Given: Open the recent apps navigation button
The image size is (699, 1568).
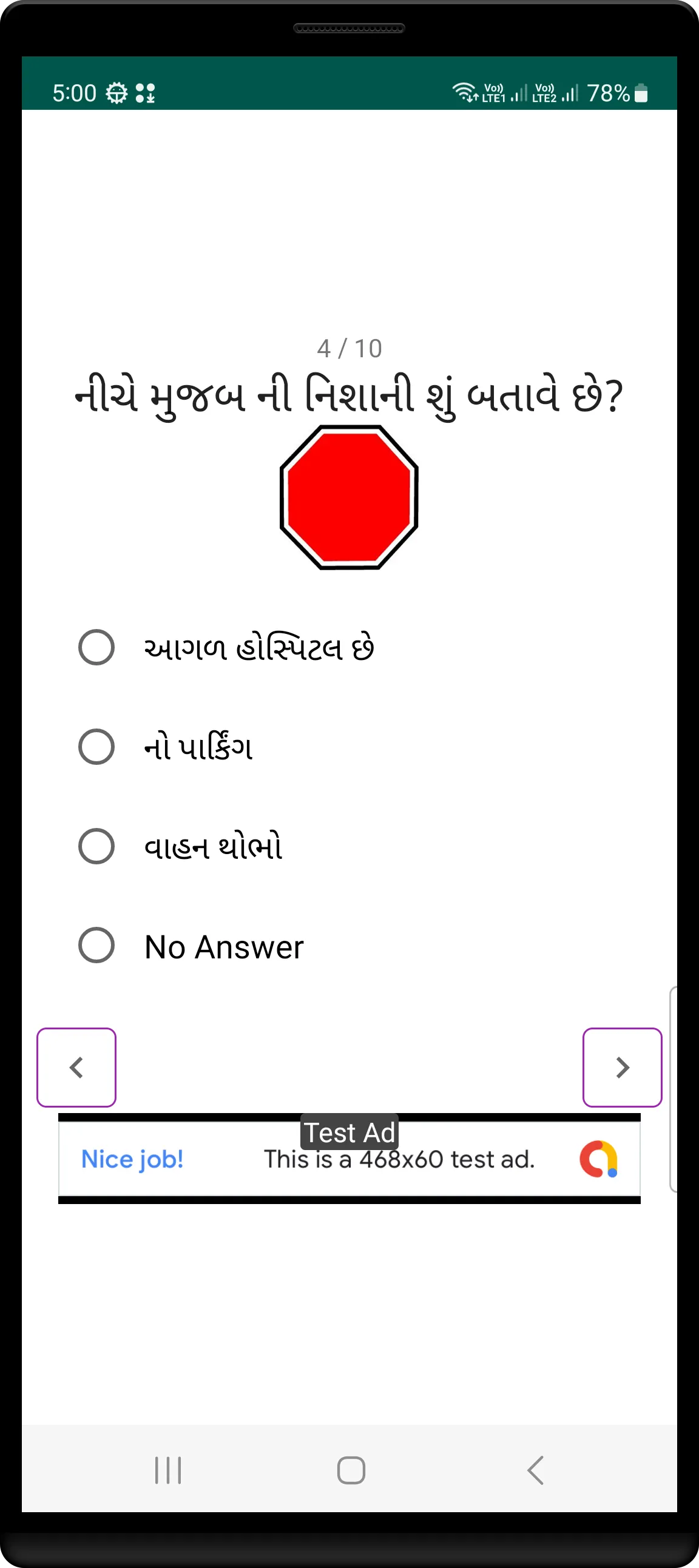Looking at the screenshot, I should pos(168,1470).
